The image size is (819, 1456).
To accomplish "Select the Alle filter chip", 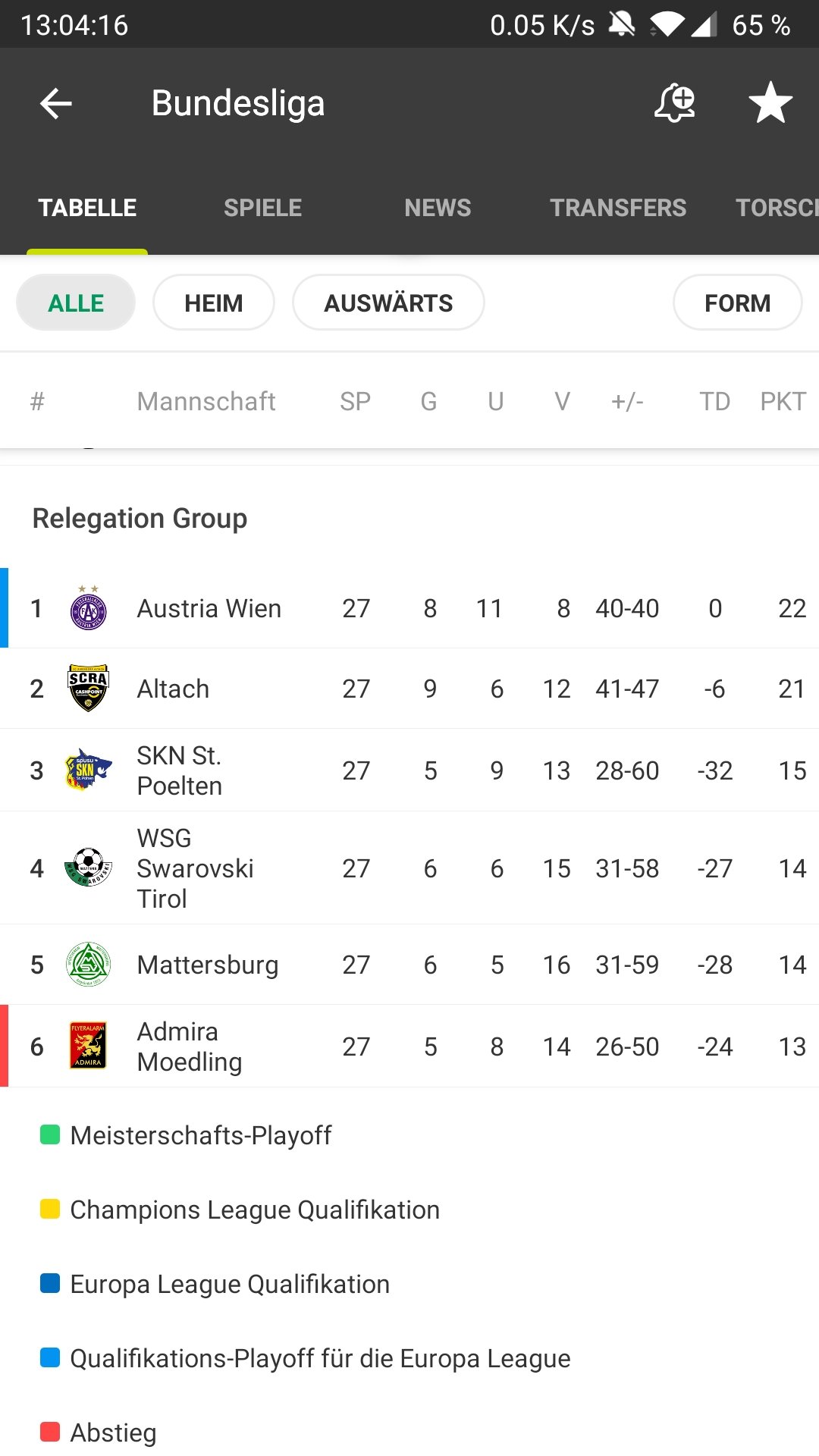I will 76,303.
